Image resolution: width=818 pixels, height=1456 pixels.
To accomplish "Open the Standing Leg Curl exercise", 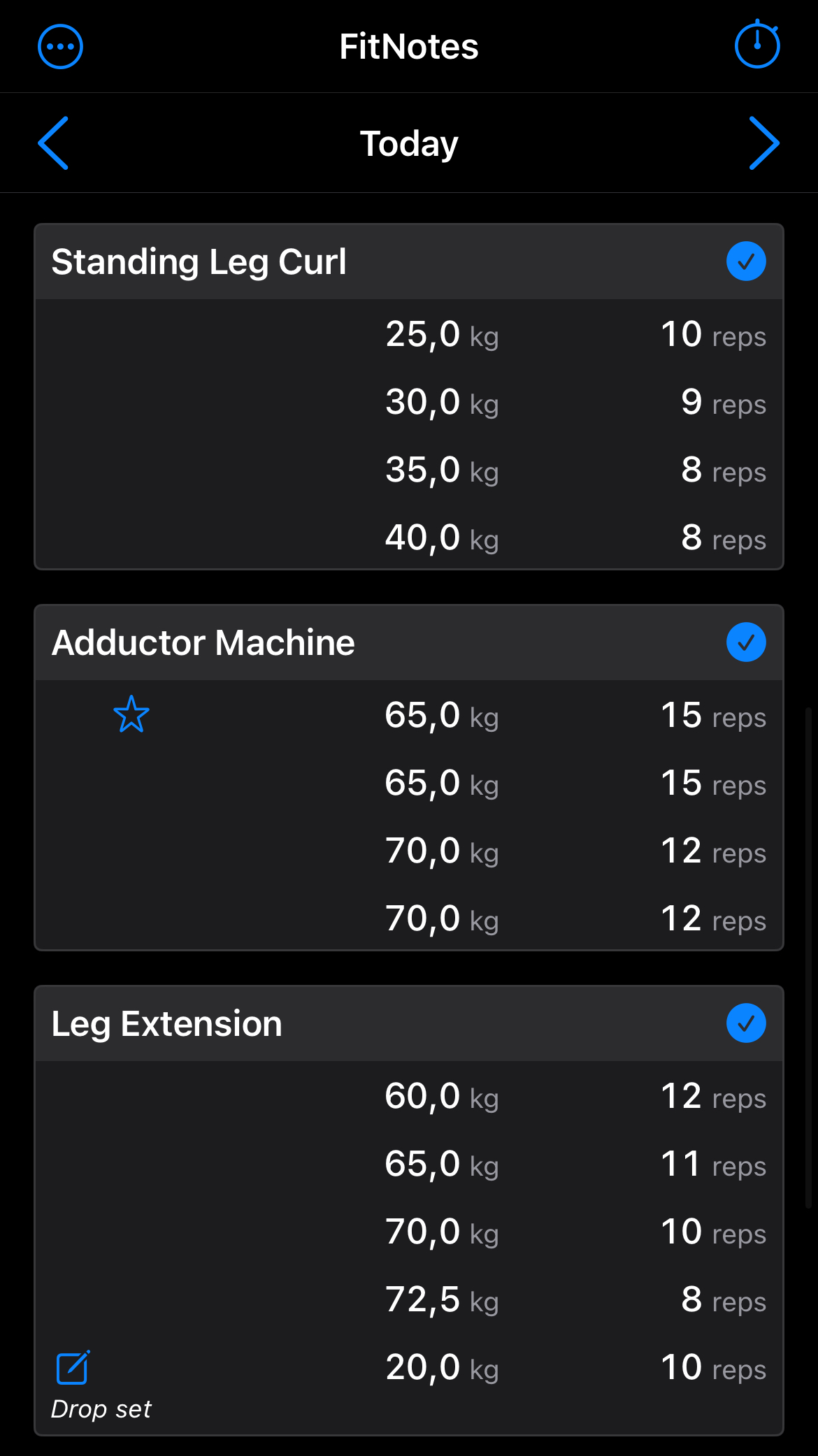I will pyautogui.click(x=199, y=262).
